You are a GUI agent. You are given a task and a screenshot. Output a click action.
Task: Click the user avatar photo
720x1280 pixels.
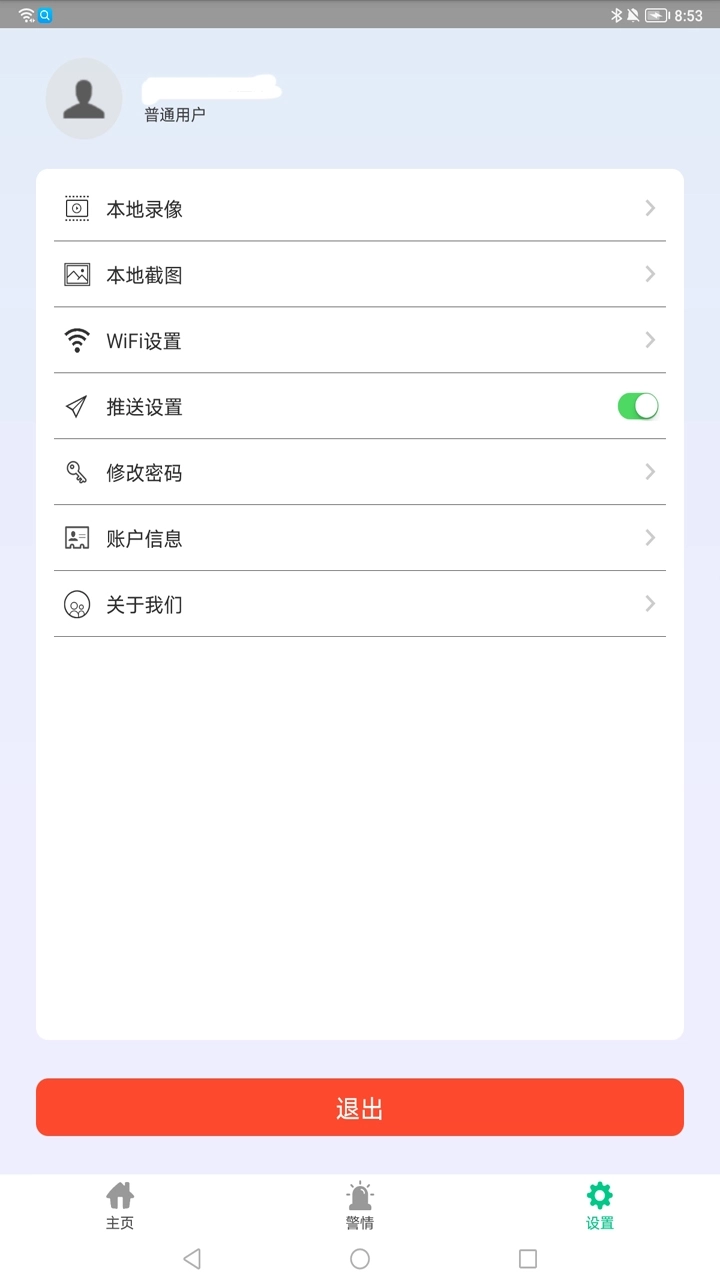(x=83, y=98)
